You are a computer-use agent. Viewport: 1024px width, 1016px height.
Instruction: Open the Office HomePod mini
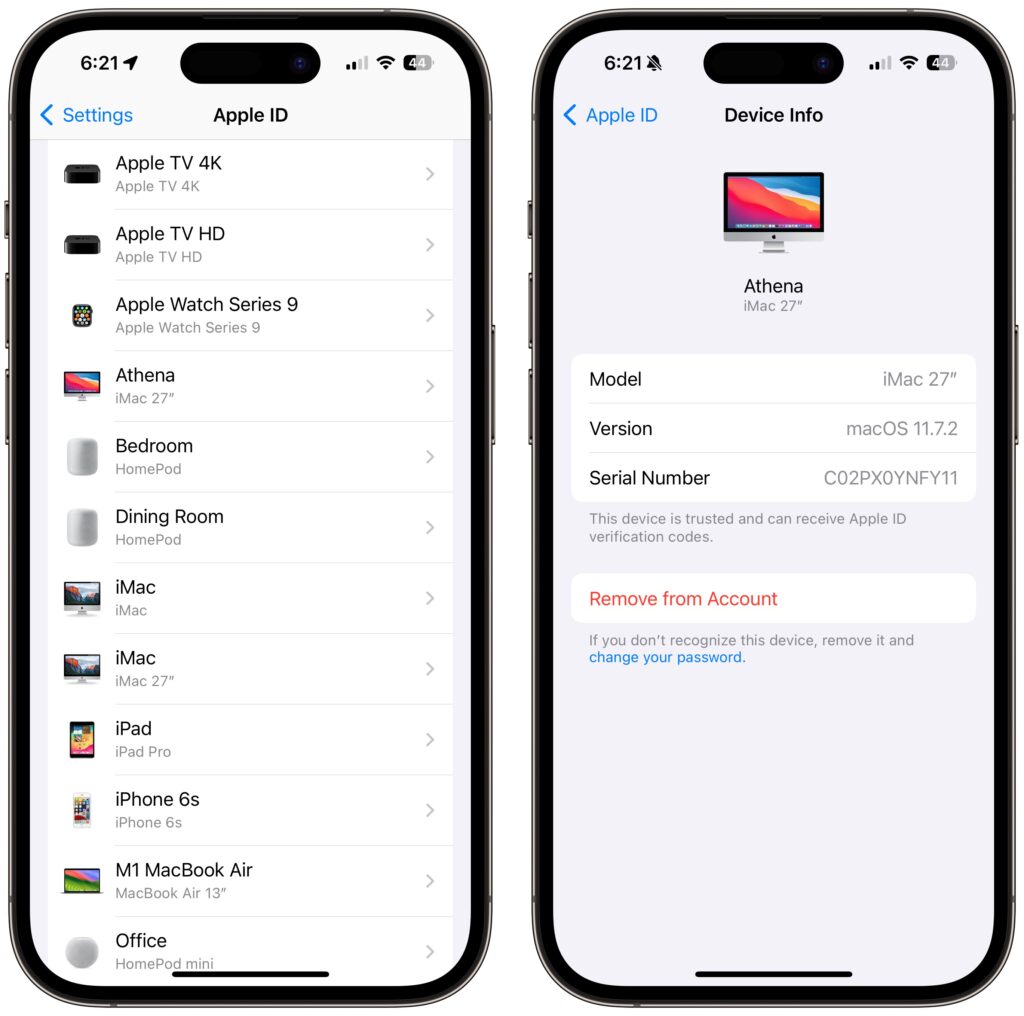click(250, 948)
